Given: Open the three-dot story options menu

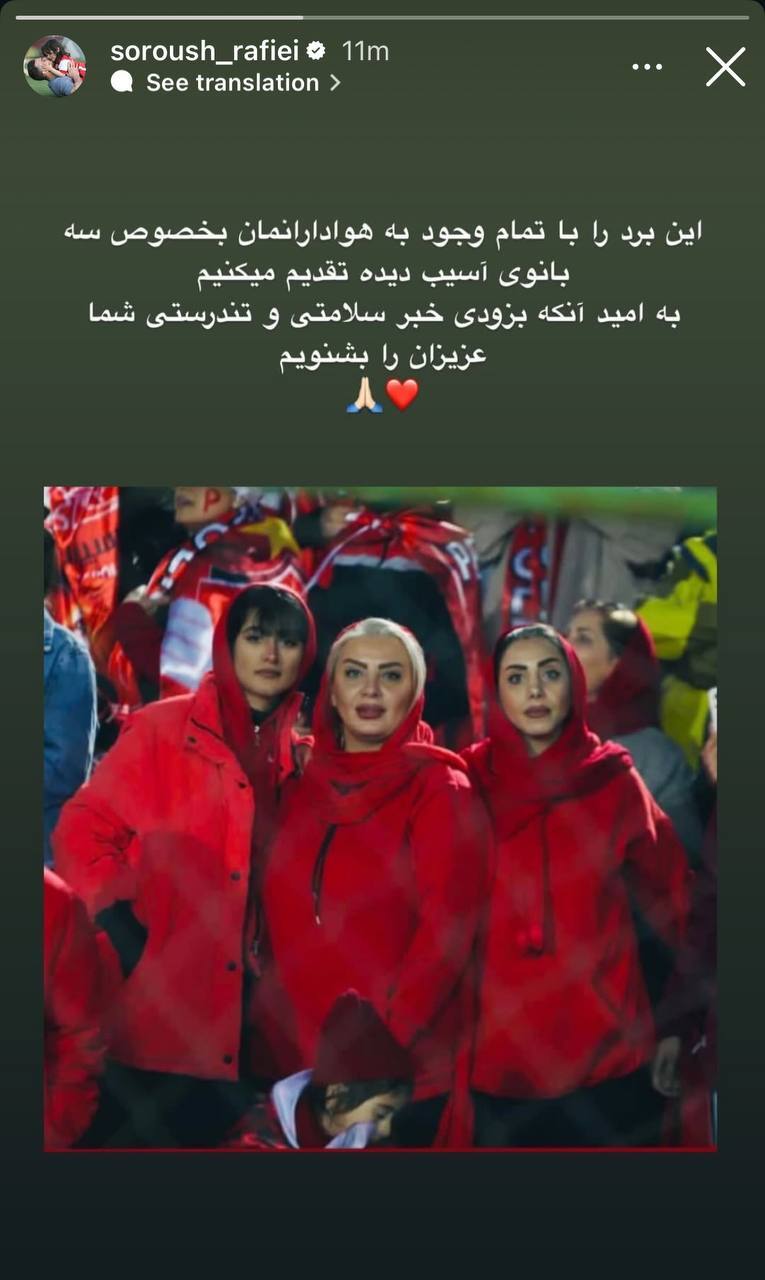Looking at the screenshot, I should (647, 65).
